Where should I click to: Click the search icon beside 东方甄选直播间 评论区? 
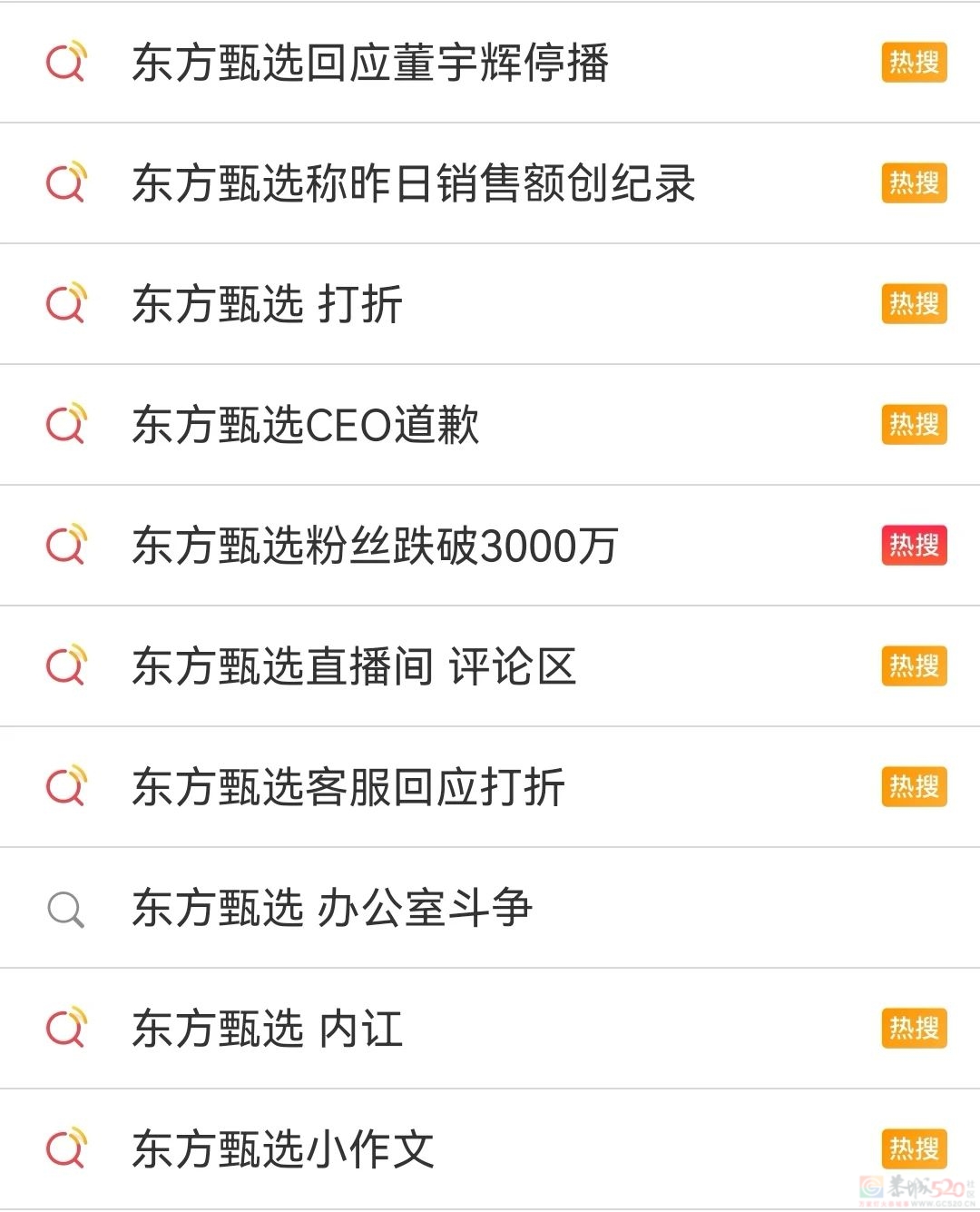[x=65, y=666]
